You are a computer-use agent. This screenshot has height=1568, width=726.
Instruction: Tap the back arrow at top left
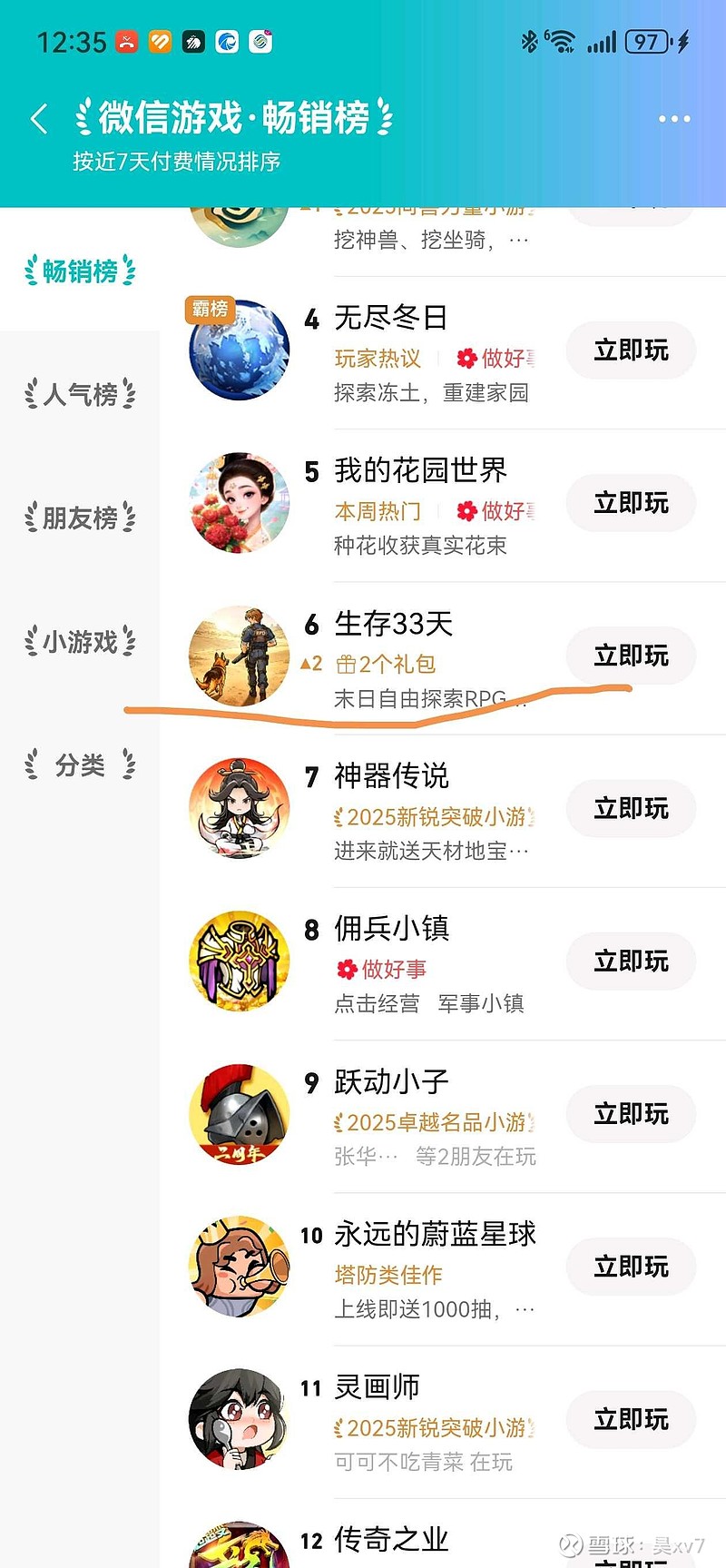(39, 117)
